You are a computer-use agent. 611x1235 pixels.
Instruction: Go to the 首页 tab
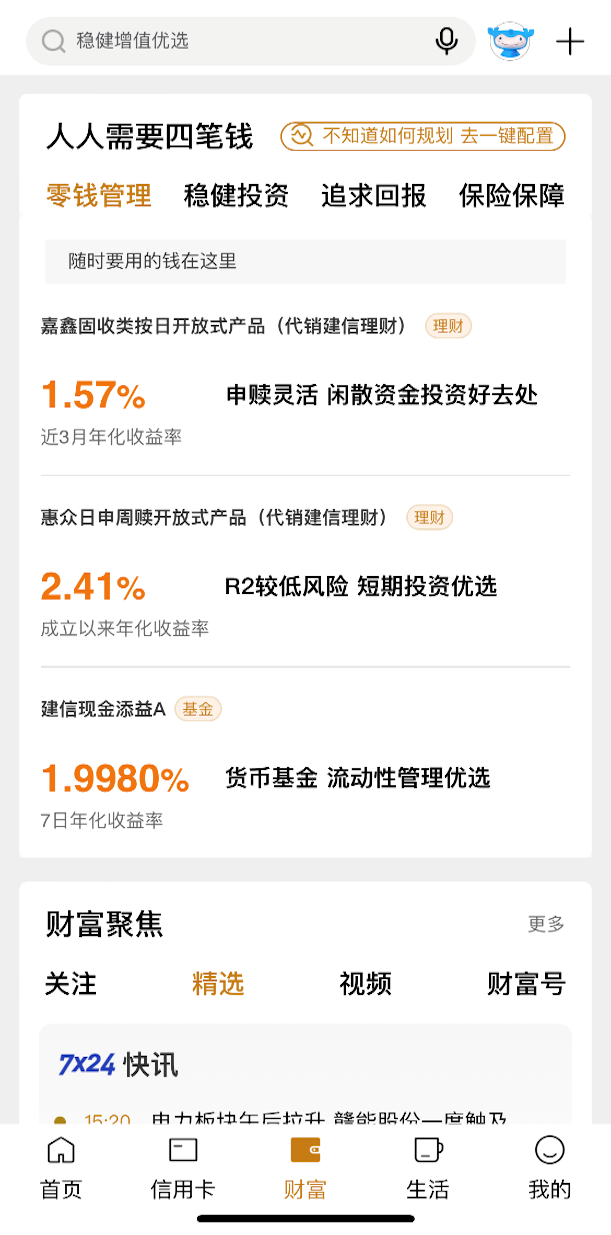[61, 1167]
